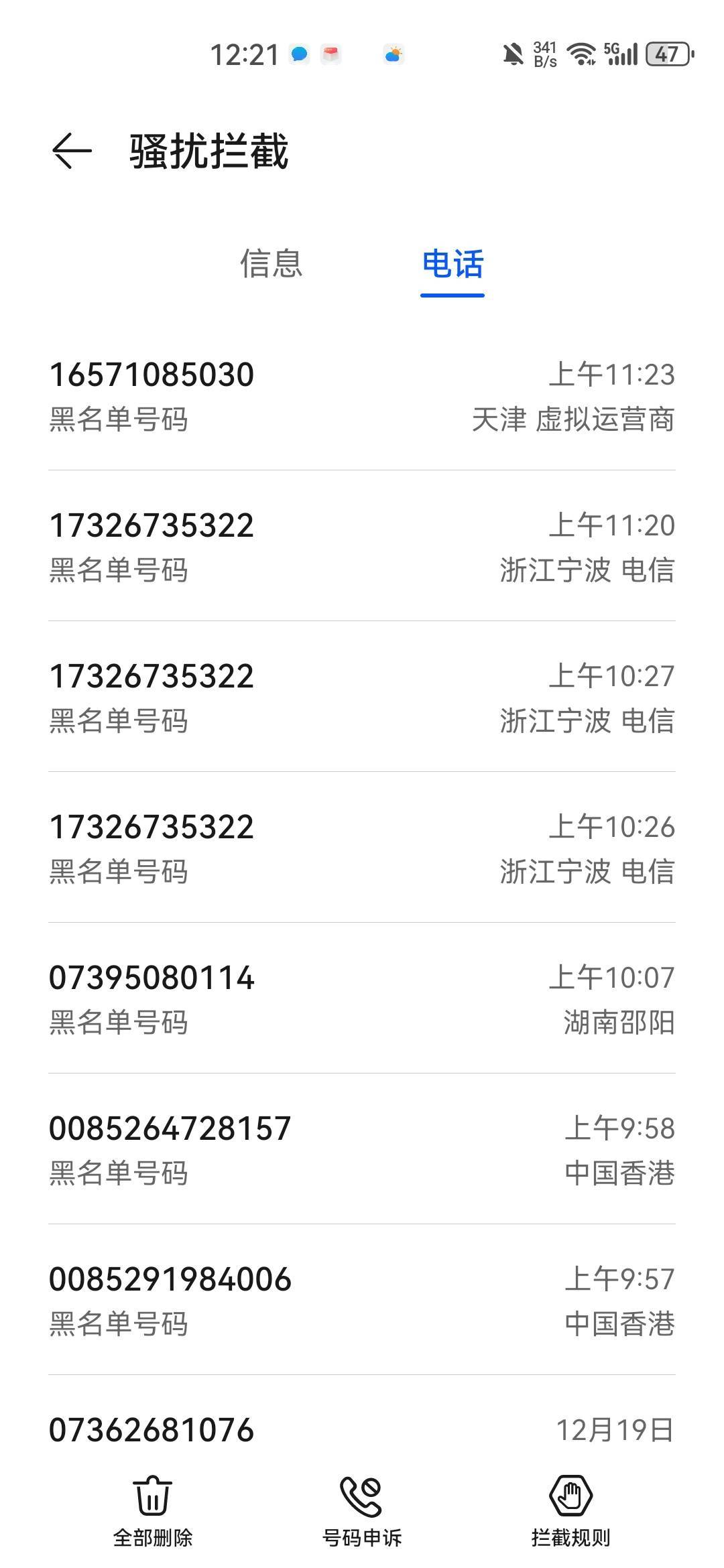Open the 17326735322 call at 上午11:20
The width and height of the screenshot is (724, 1568).
tap(362, 546)
